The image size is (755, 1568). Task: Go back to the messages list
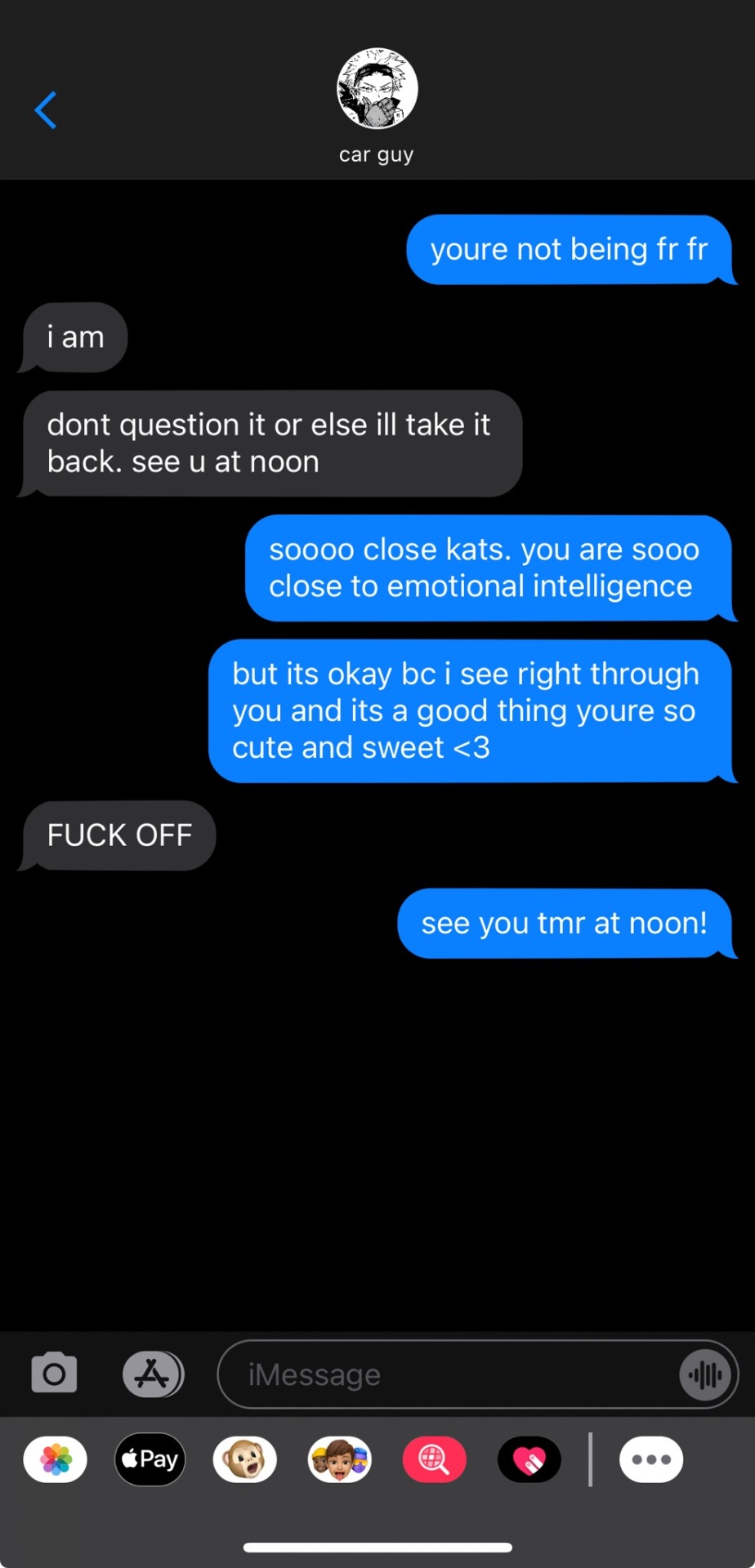(46, 110)
